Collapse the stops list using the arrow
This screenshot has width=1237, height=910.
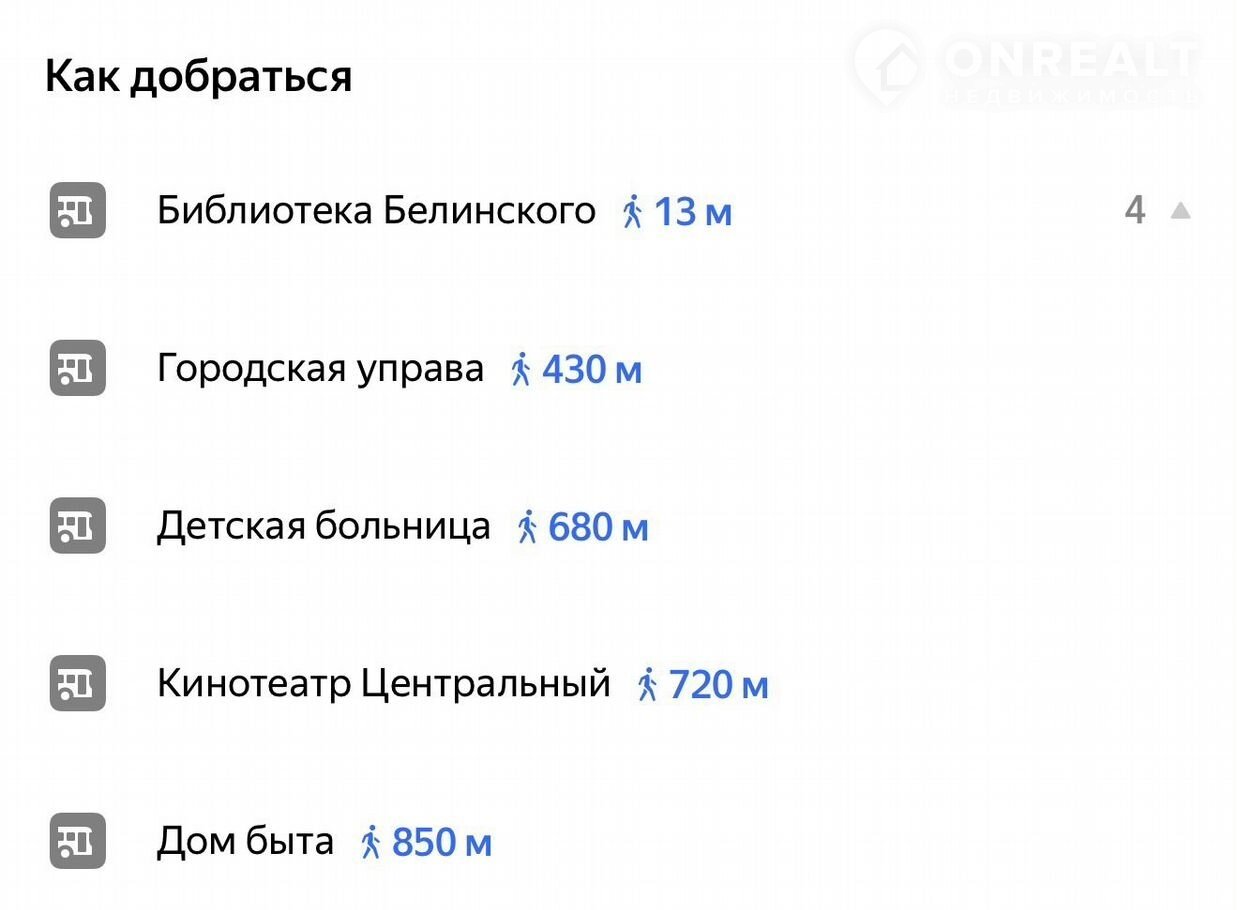(1180, 211)
